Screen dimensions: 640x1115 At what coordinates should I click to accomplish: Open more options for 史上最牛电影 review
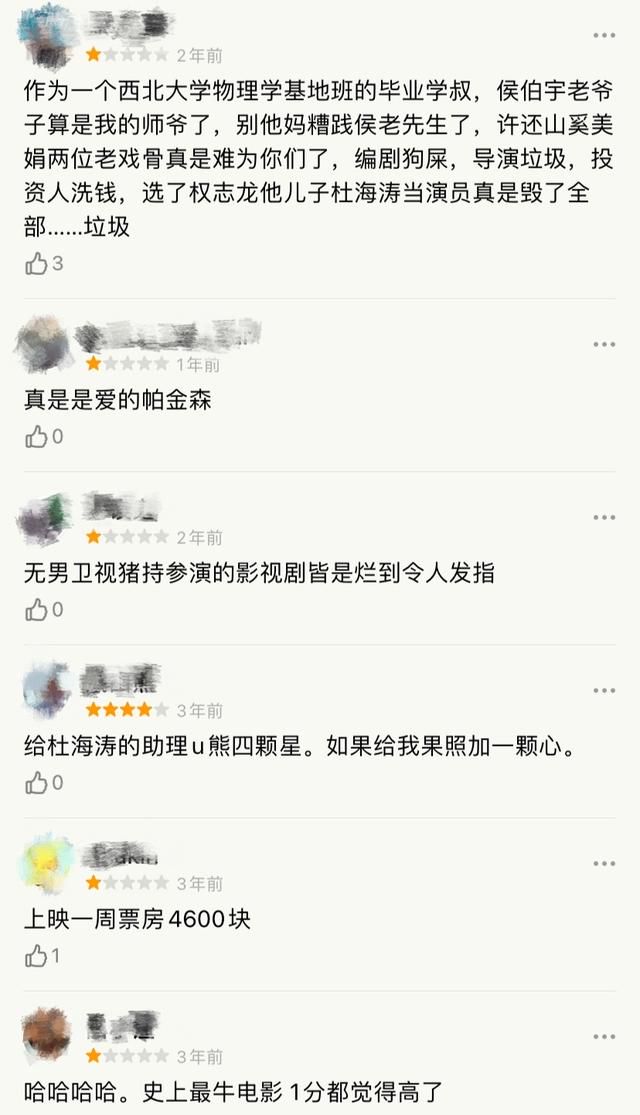click(x=604, y=1036)
